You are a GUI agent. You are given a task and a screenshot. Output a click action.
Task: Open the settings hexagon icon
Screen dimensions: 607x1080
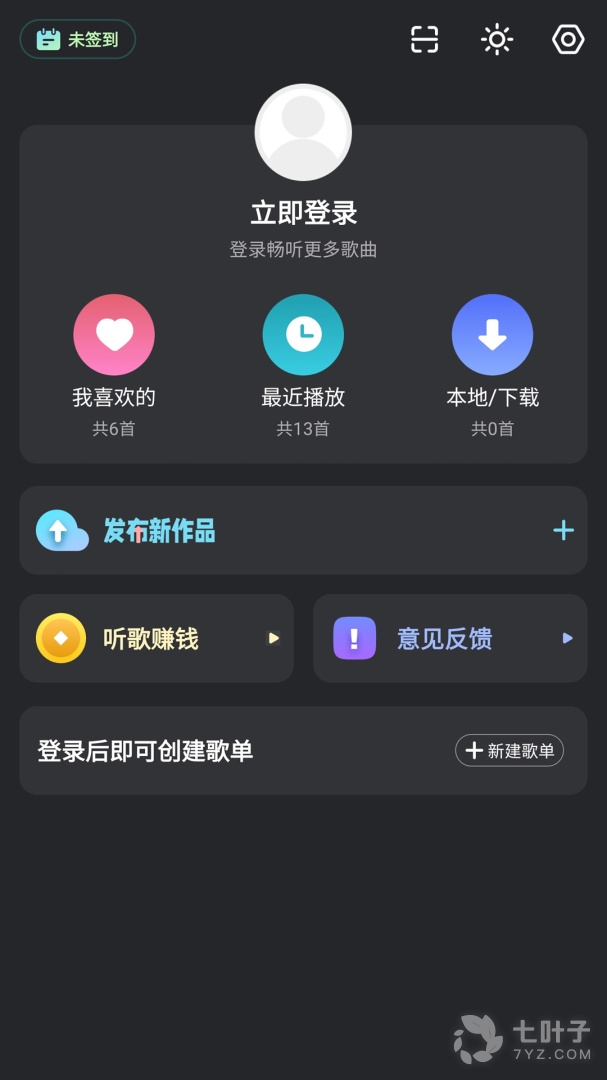(x=568, y=39)
